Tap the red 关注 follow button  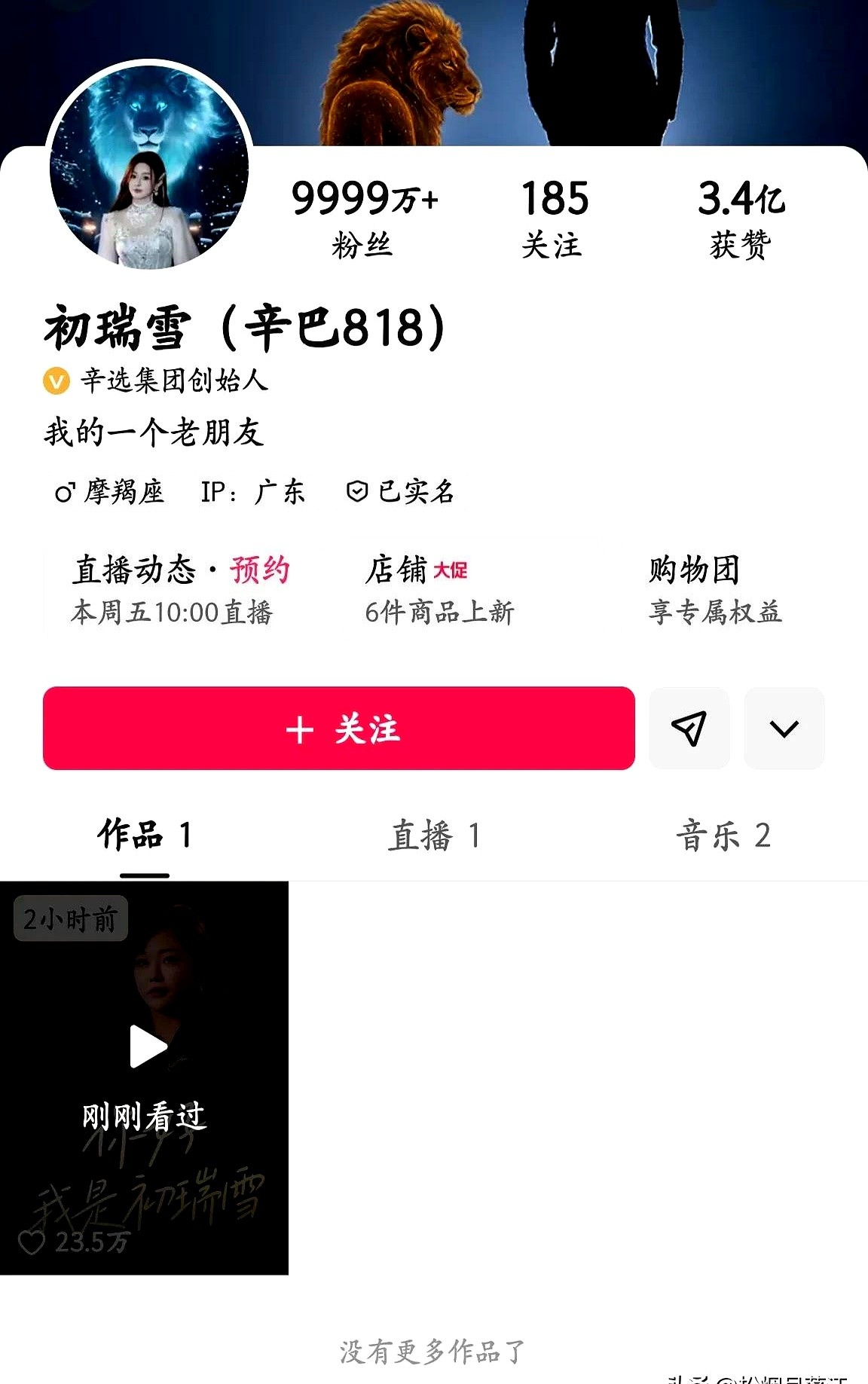(338, 728)
